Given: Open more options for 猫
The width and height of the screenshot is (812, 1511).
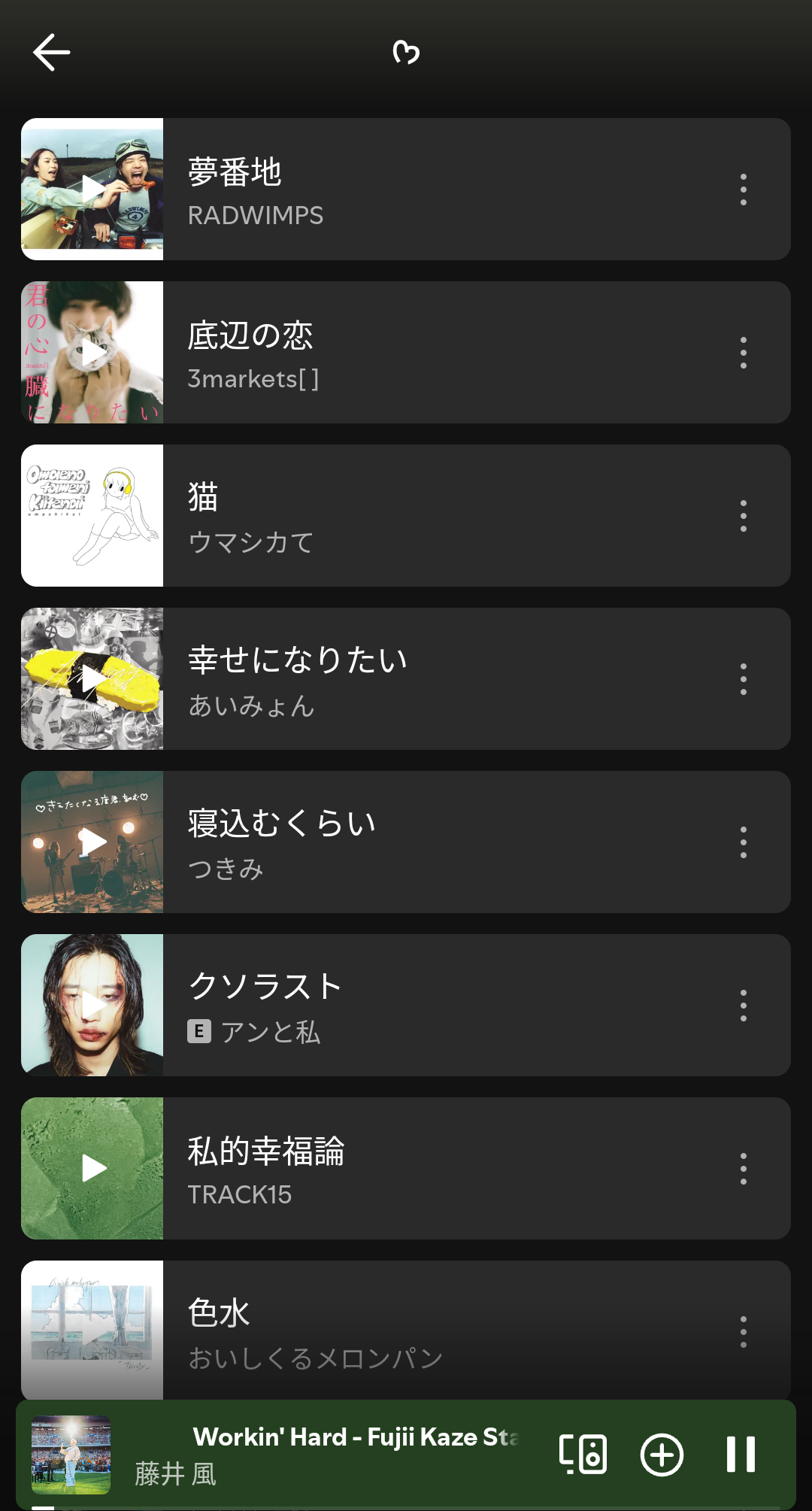Looking at the screenshot, I should coord(743,516).
